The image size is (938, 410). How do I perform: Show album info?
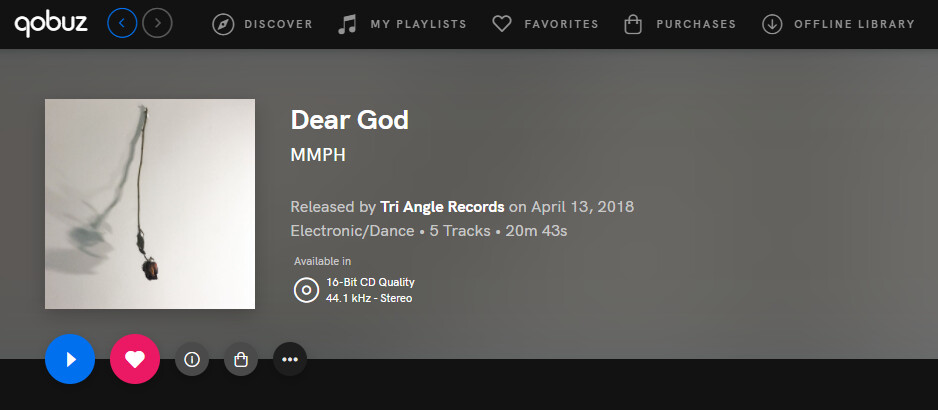pos(192,359)
